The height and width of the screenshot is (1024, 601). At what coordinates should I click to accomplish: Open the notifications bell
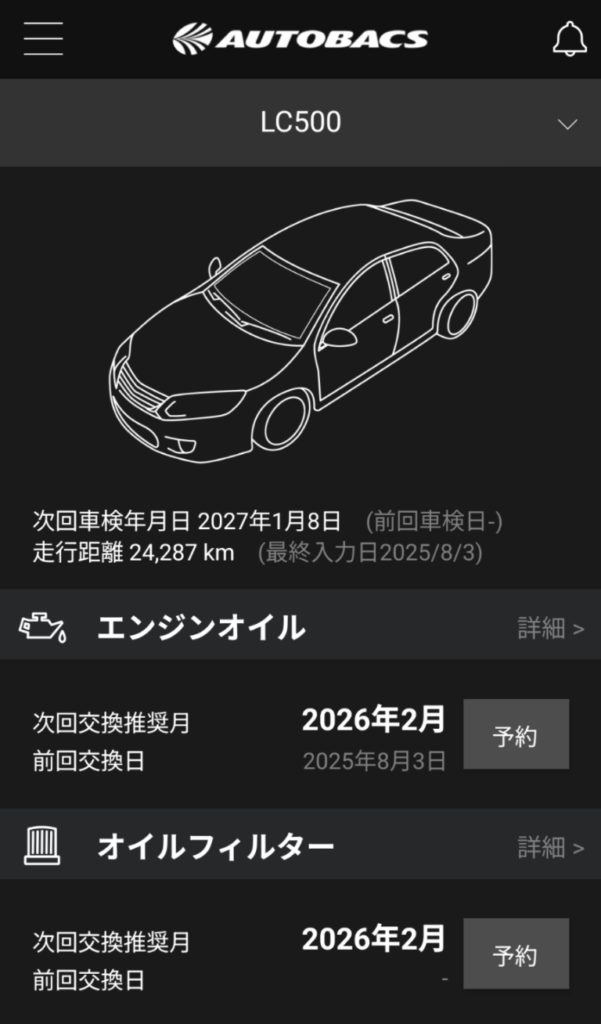(569, 38)
